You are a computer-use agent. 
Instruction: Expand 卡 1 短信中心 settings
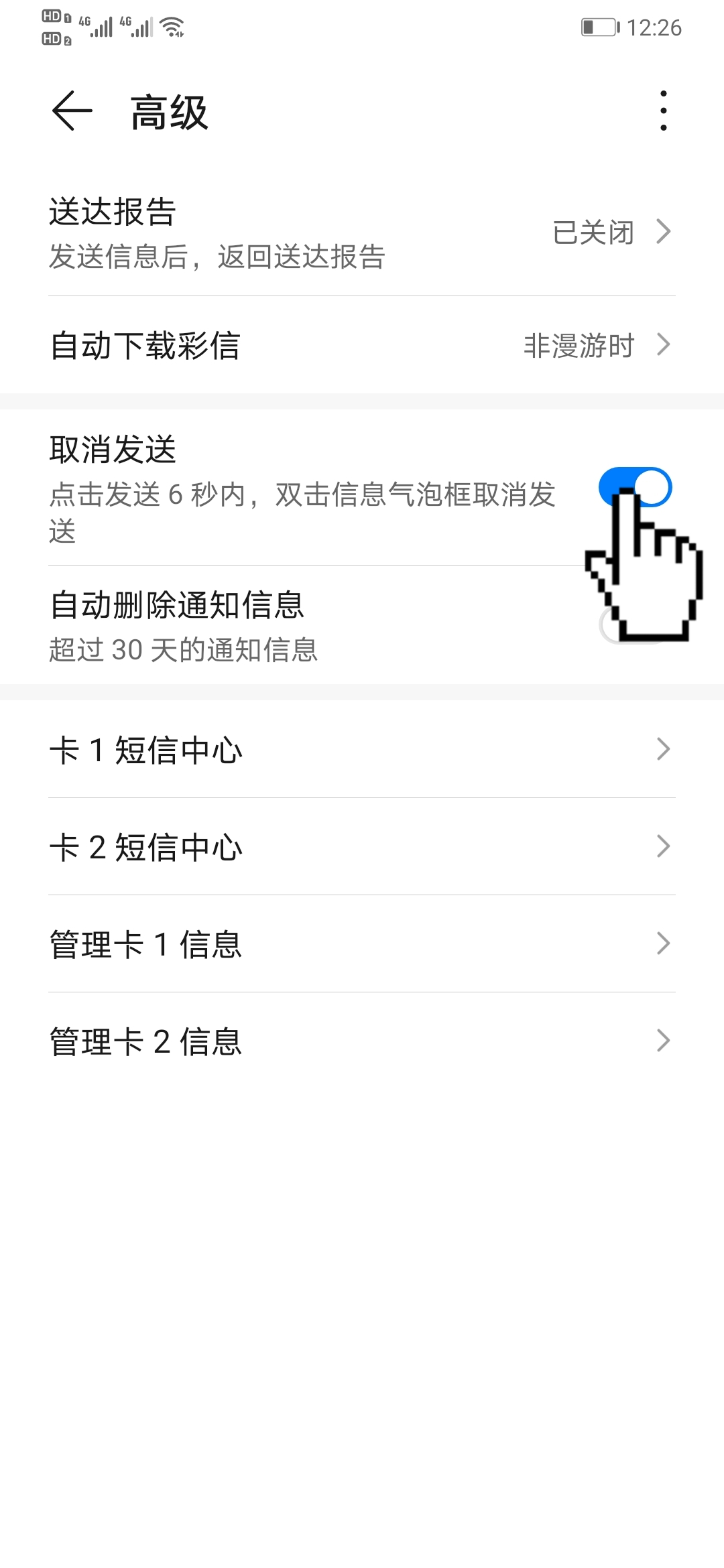[x=362, y=750]
